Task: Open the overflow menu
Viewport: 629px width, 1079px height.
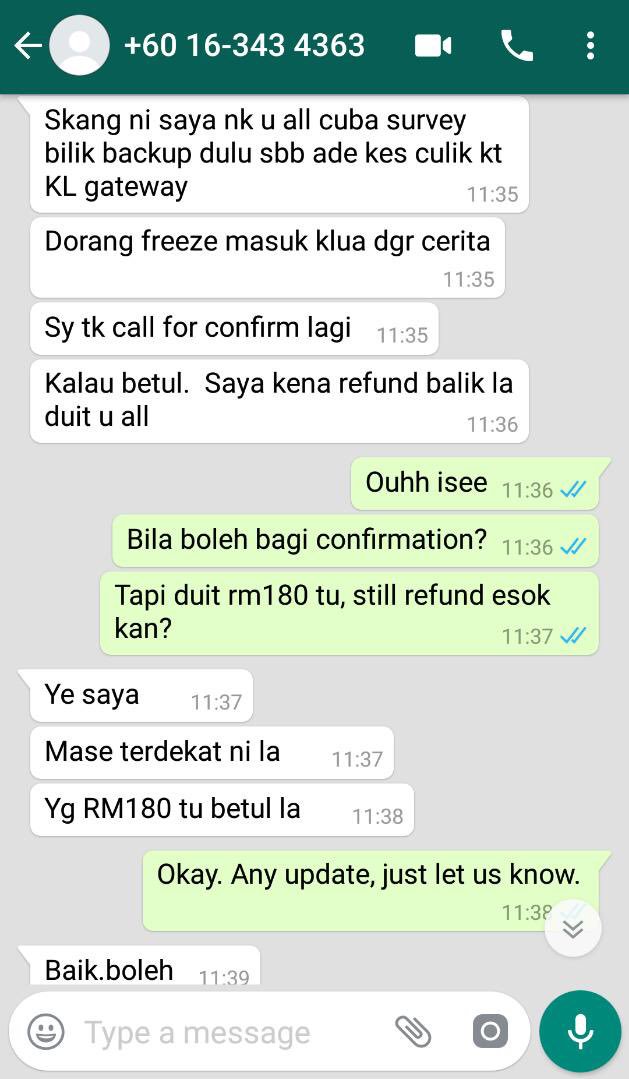Action: pos(591,46)
